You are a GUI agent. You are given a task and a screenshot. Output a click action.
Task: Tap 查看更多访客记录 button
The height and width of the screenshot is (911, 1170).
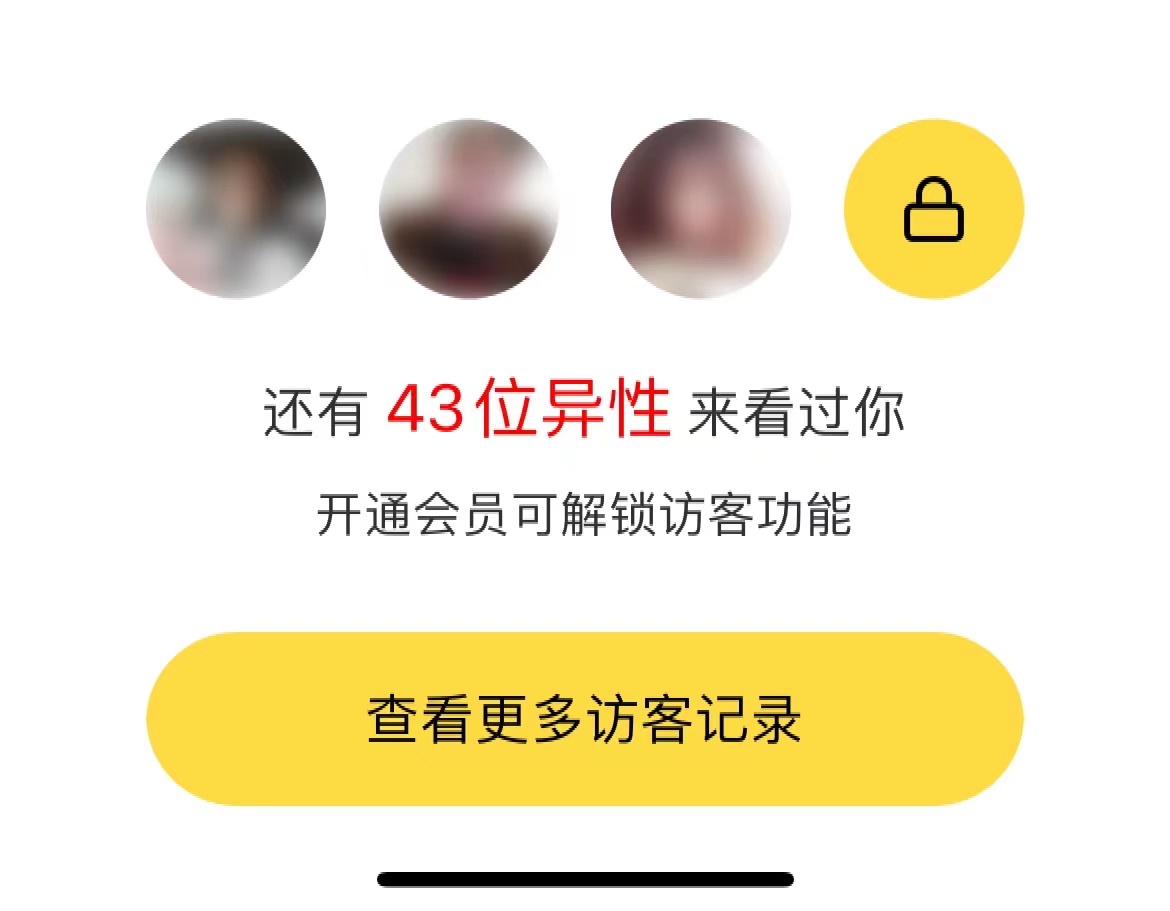coord(585,719)
